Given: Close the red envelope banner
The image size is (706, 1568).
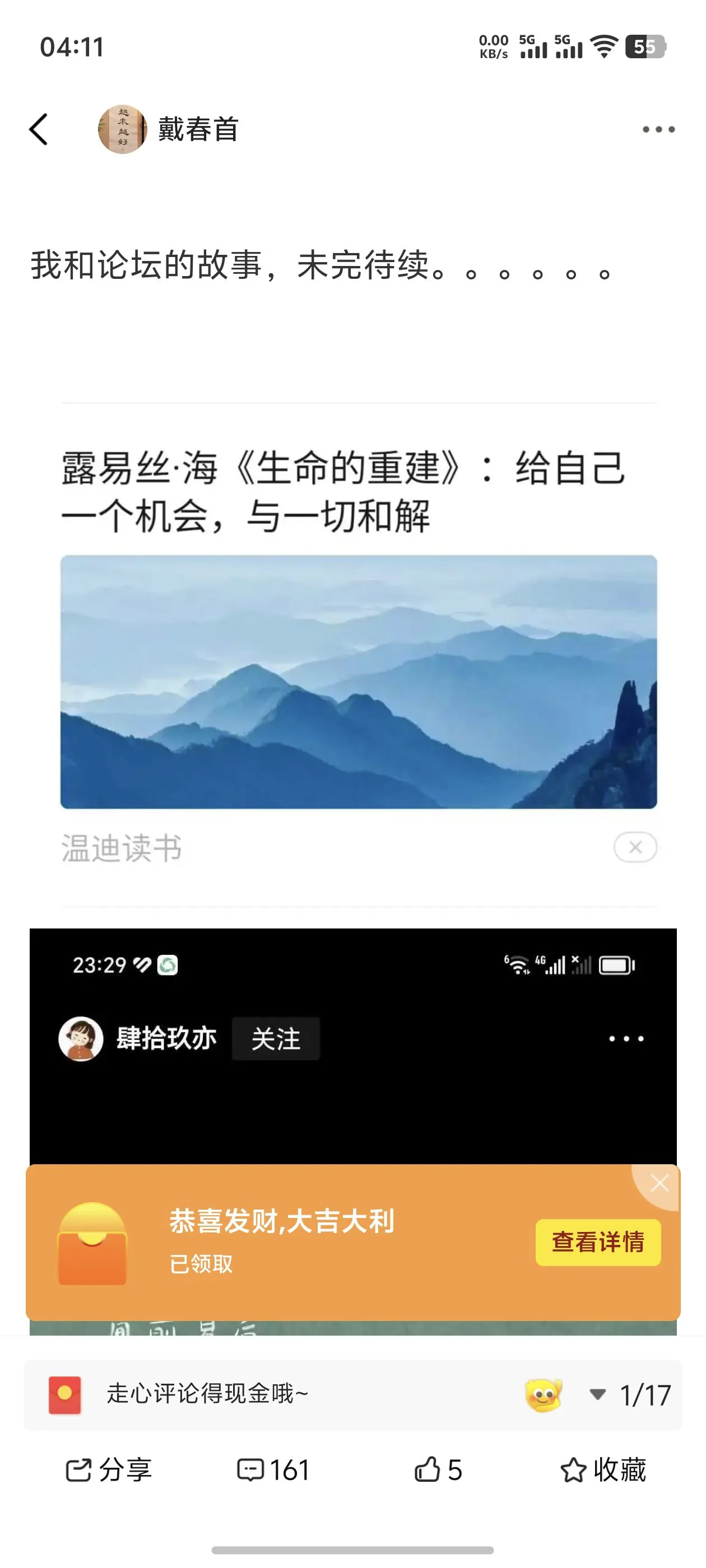Looking at the screenshot, I should [x=659, y=1183].
